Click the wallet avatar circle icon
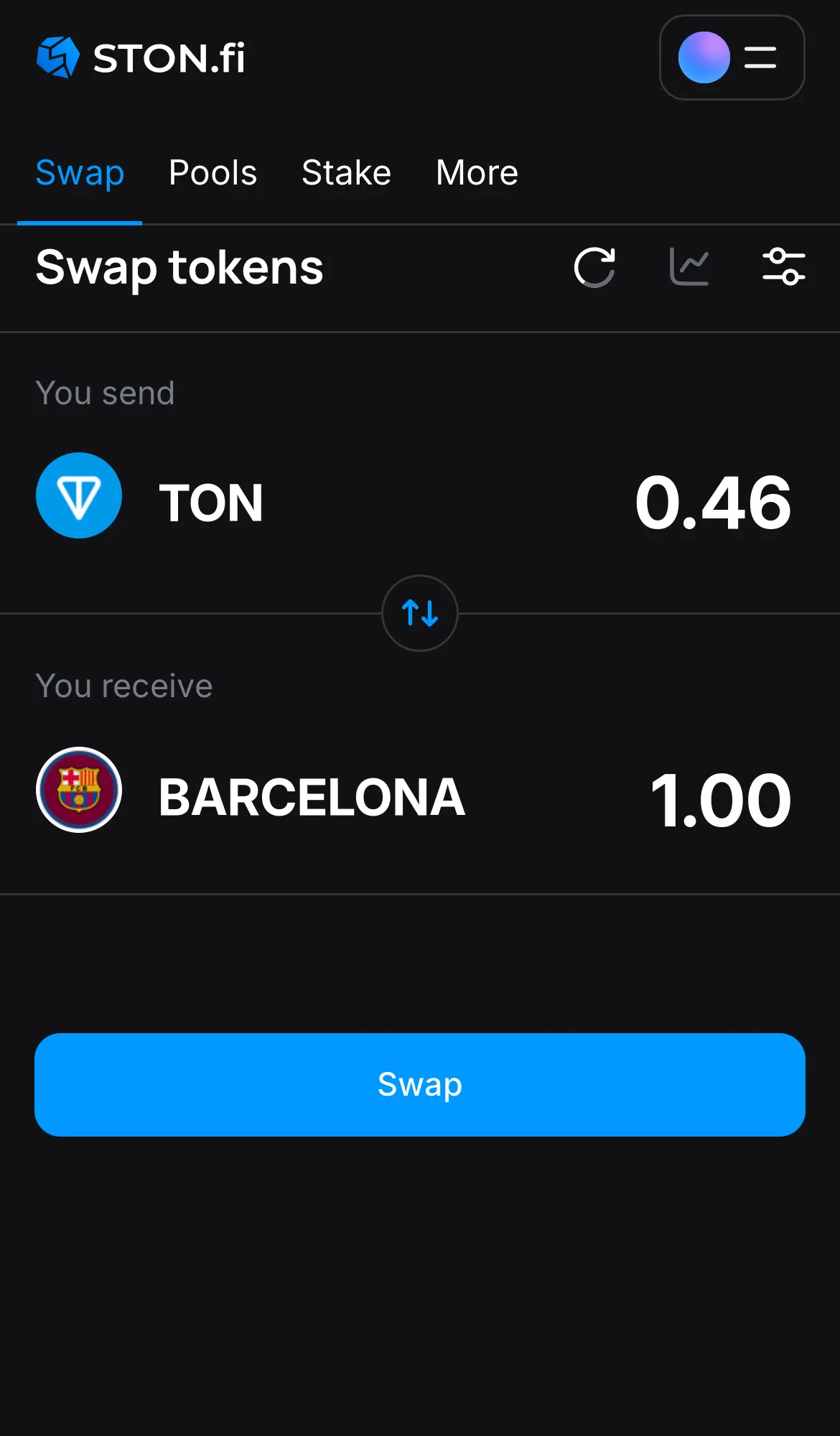 704,58
